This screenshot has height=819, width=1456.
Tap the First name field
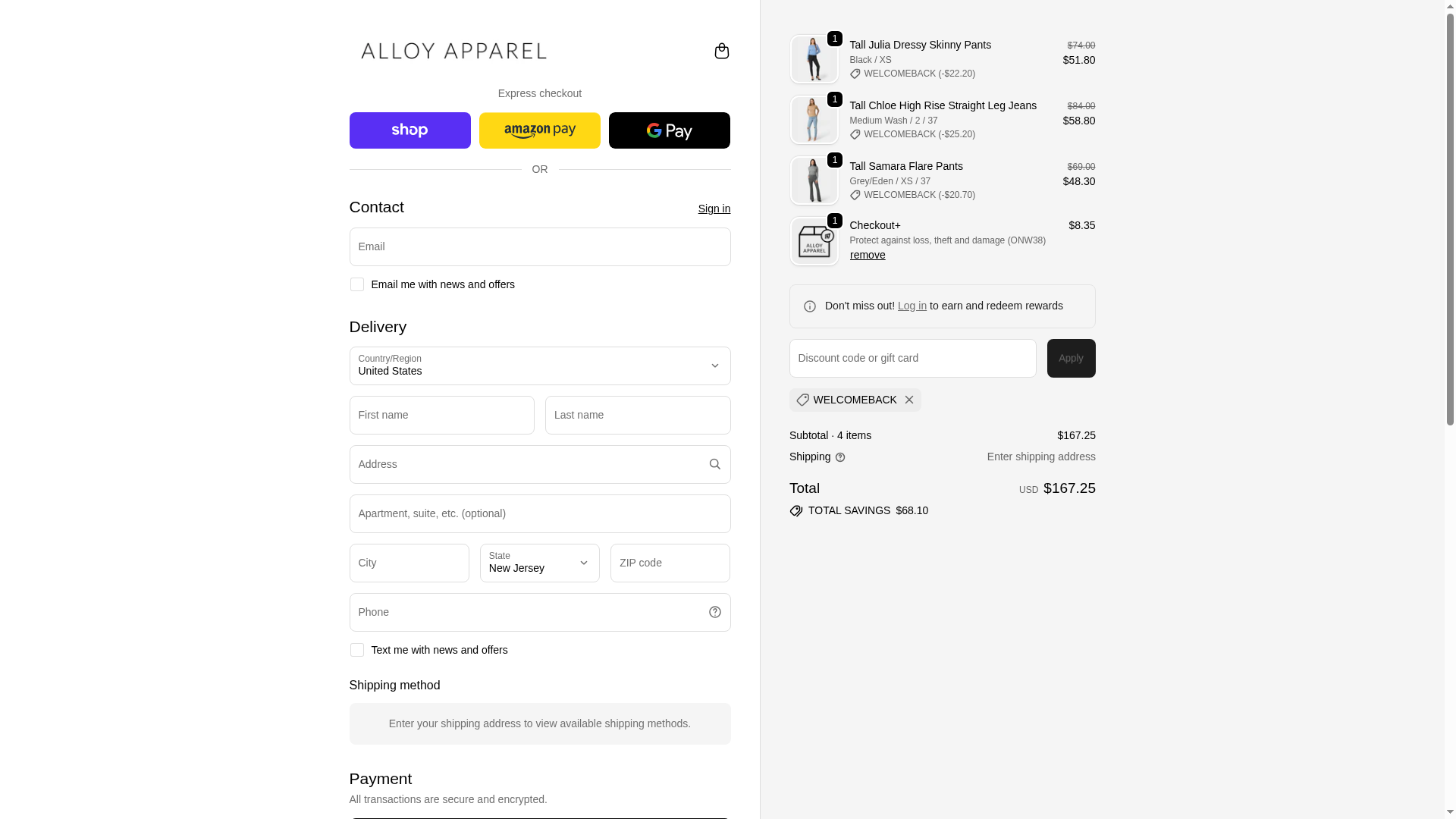(x=441, y=416)
